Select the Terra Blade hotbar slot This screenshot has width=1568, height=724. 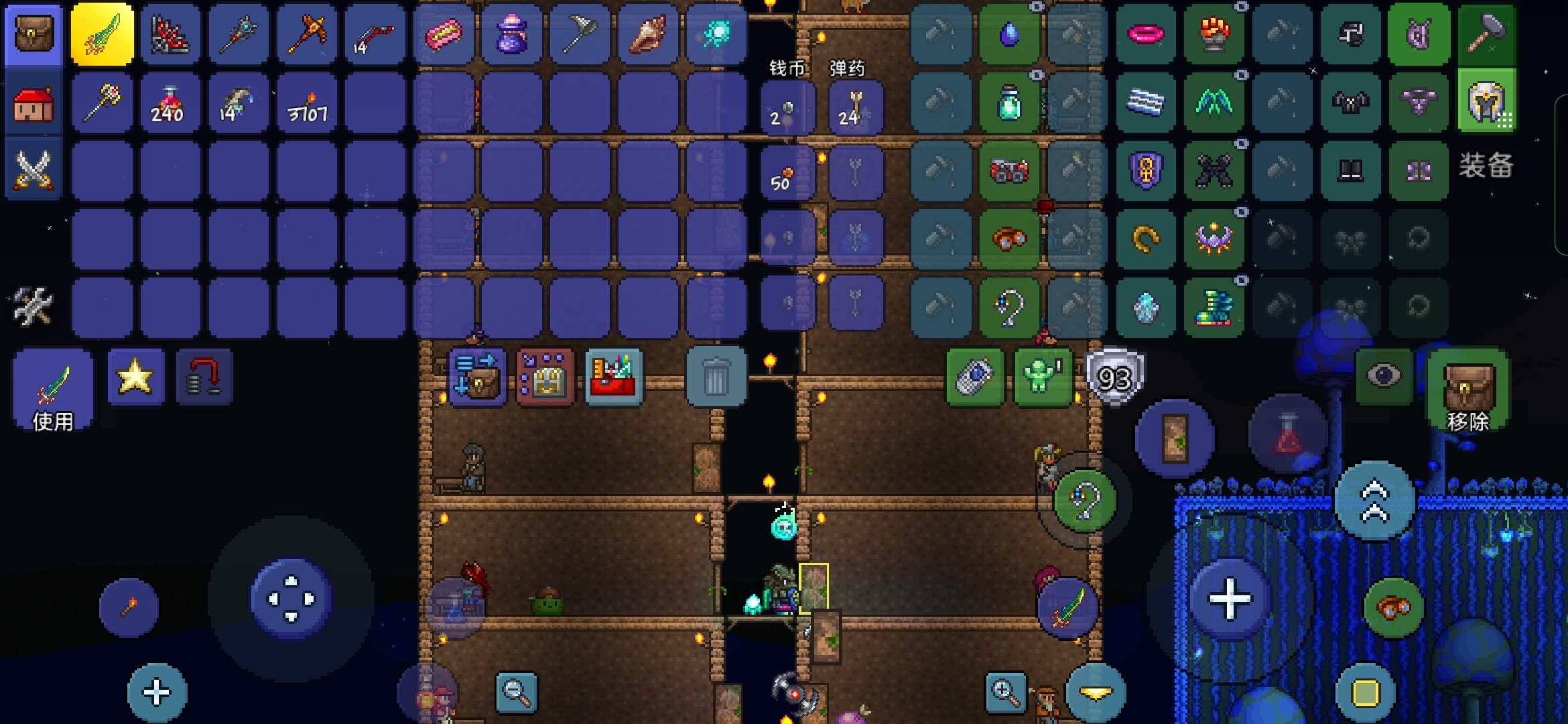[x=102, y=34]
